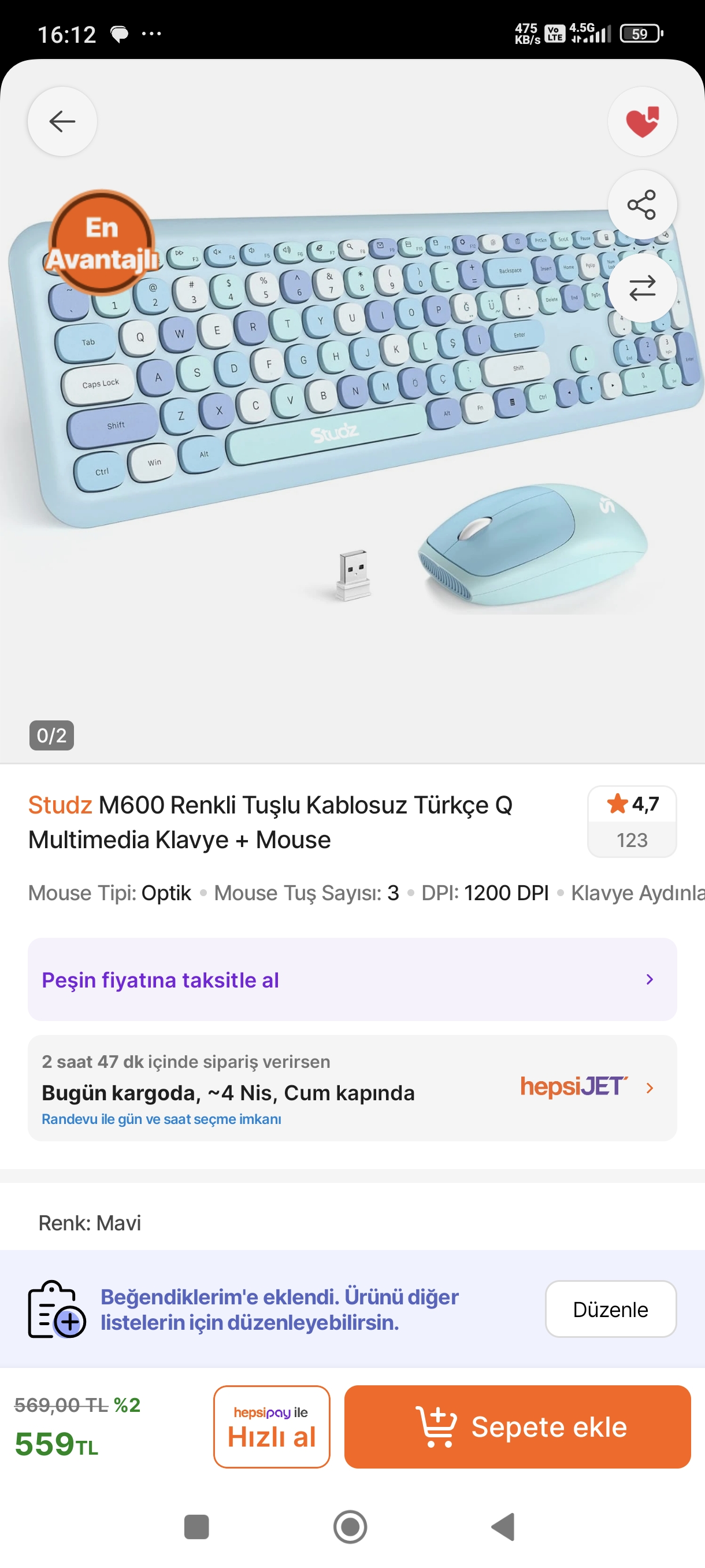Open the Studz brand link
Image resolution: width=705 pixels, height=1568 pixels.
coord(60,805)
